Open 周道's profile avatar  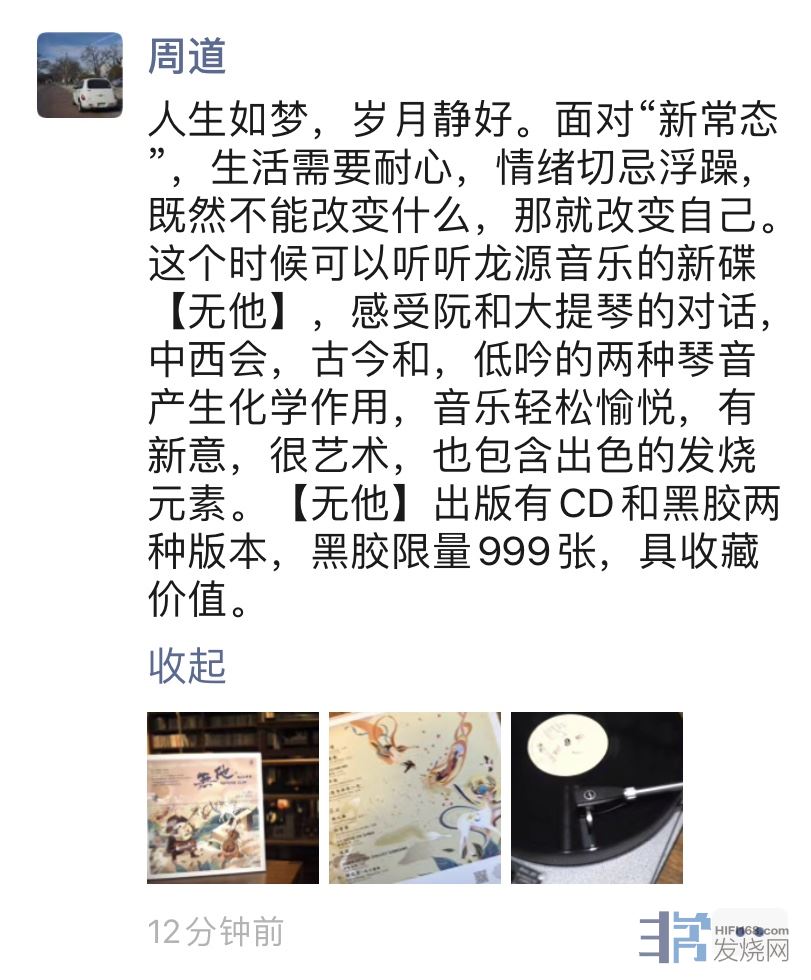tap(80, 75)
